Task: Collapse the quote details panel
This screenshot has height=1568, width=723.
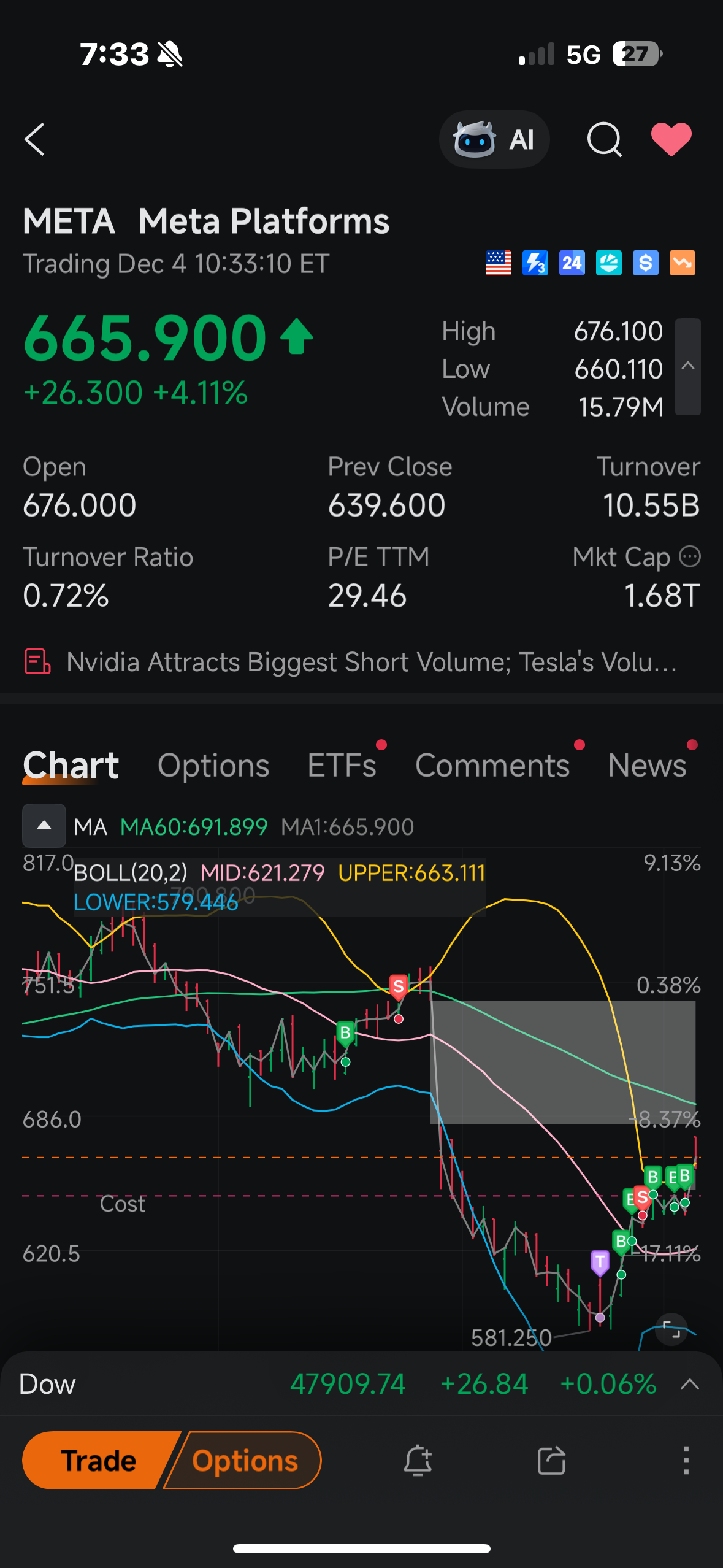Action: (688, 367)
